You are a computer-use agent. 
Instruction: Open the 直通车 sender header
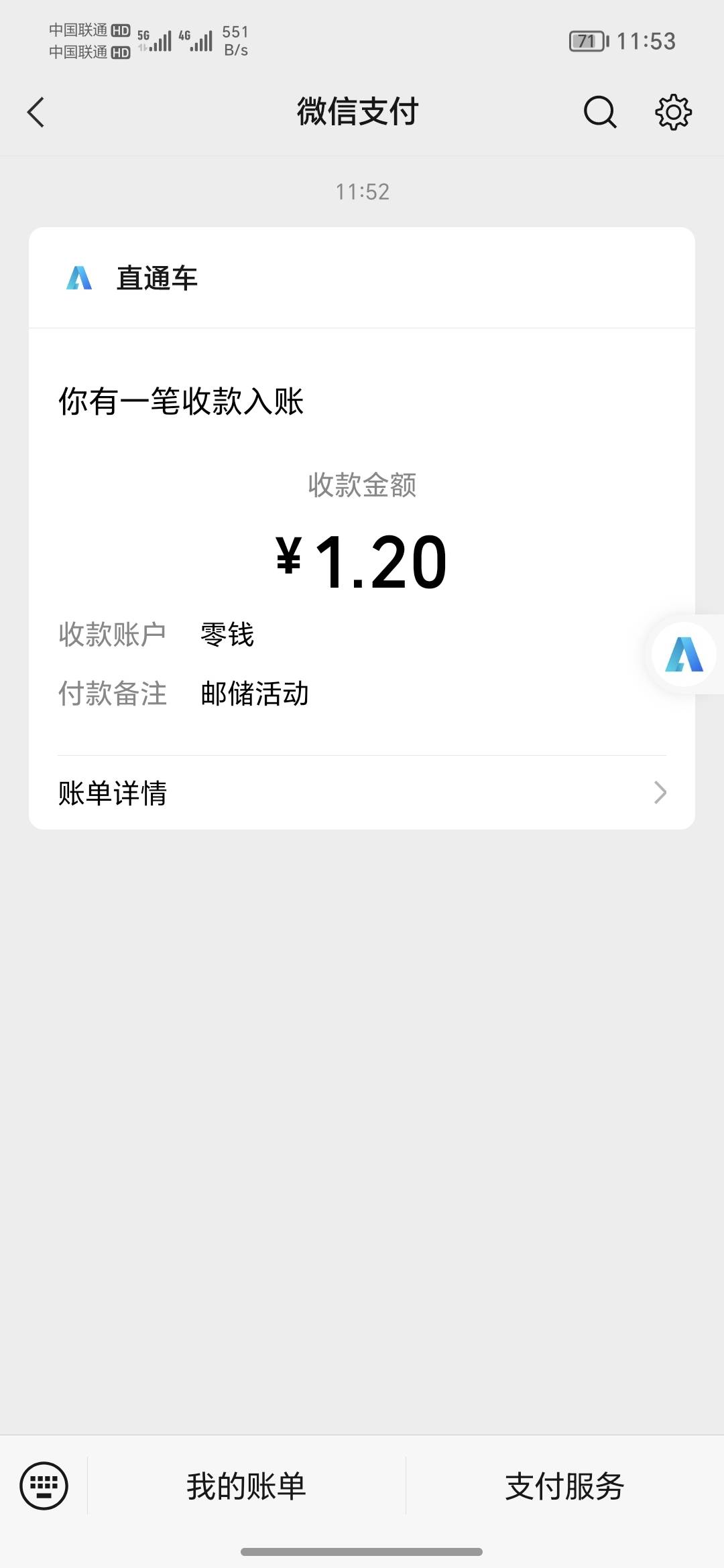point(157,278)
